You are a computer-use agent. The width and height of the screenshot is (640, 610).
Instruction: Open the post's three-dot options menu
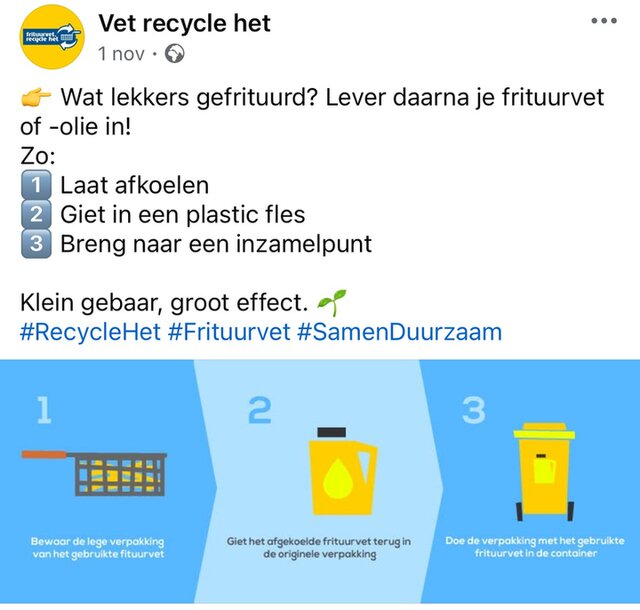(x=604, y=22)
